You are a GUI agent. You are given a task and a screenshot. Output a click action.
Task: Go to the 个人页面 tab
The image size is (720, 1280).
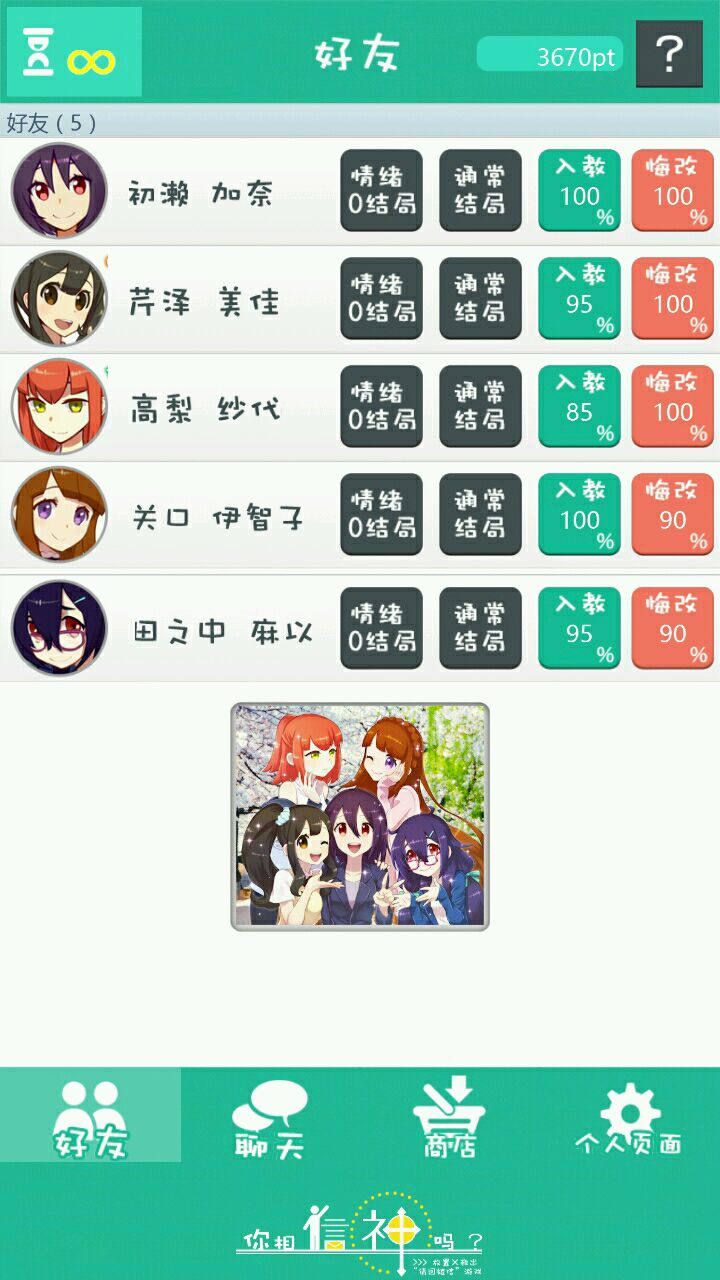[630, 1115]
